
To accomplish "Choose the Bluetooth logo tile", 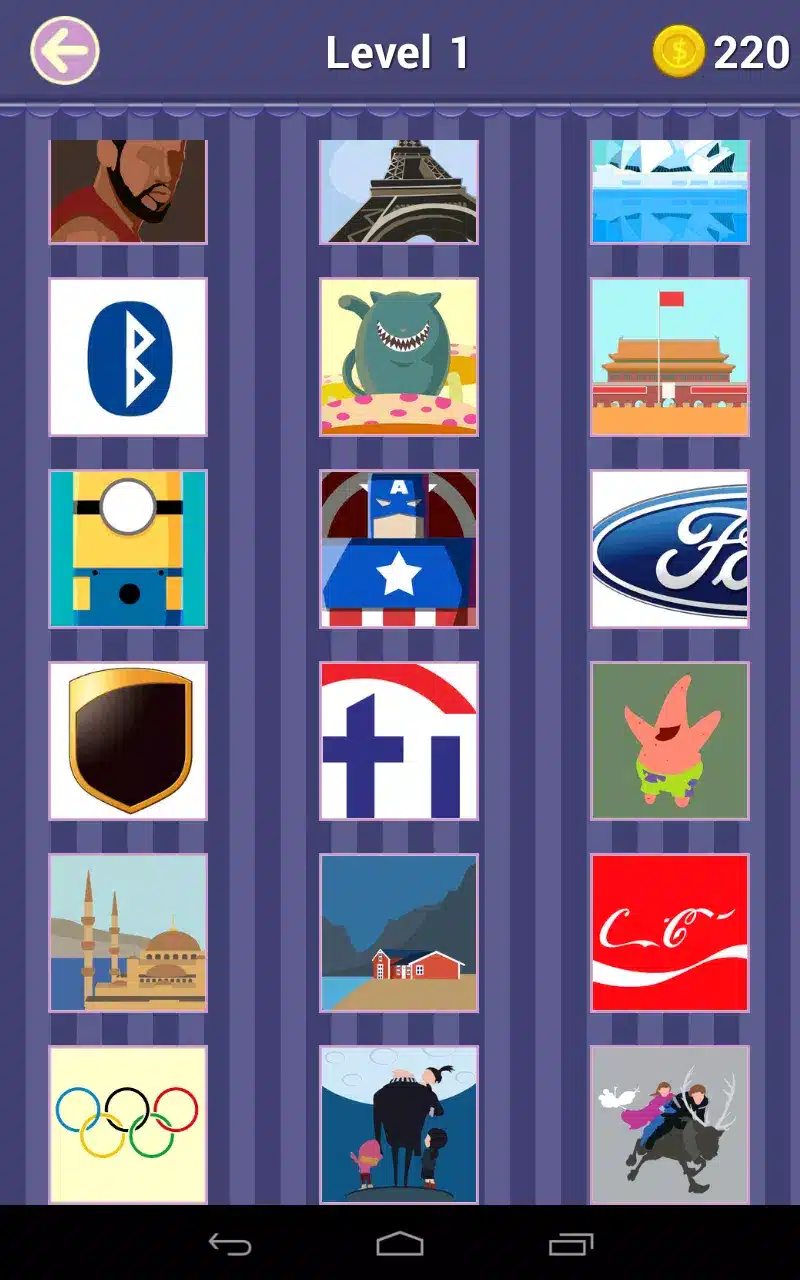I will coord(128,357).
